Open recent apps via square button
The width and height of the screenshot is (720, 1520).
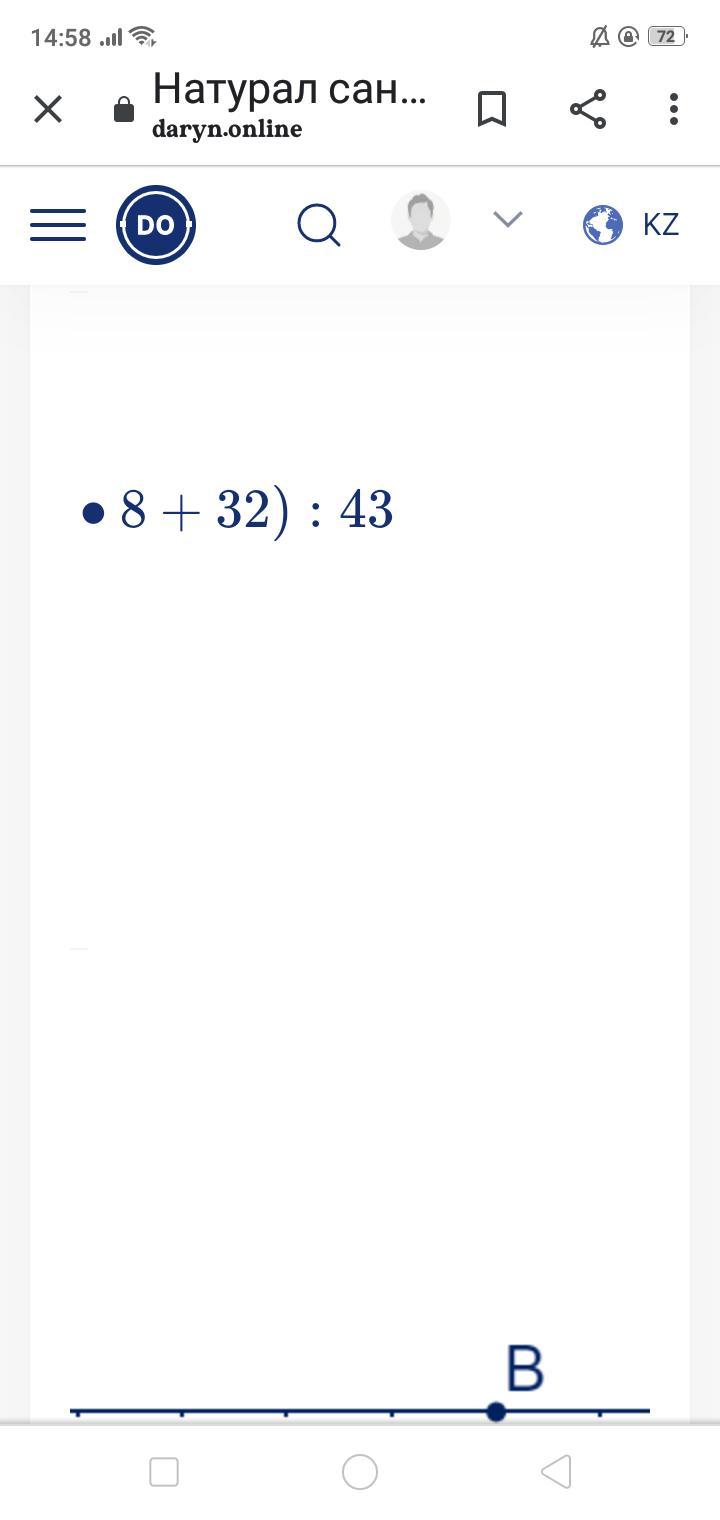point(164,1472)
